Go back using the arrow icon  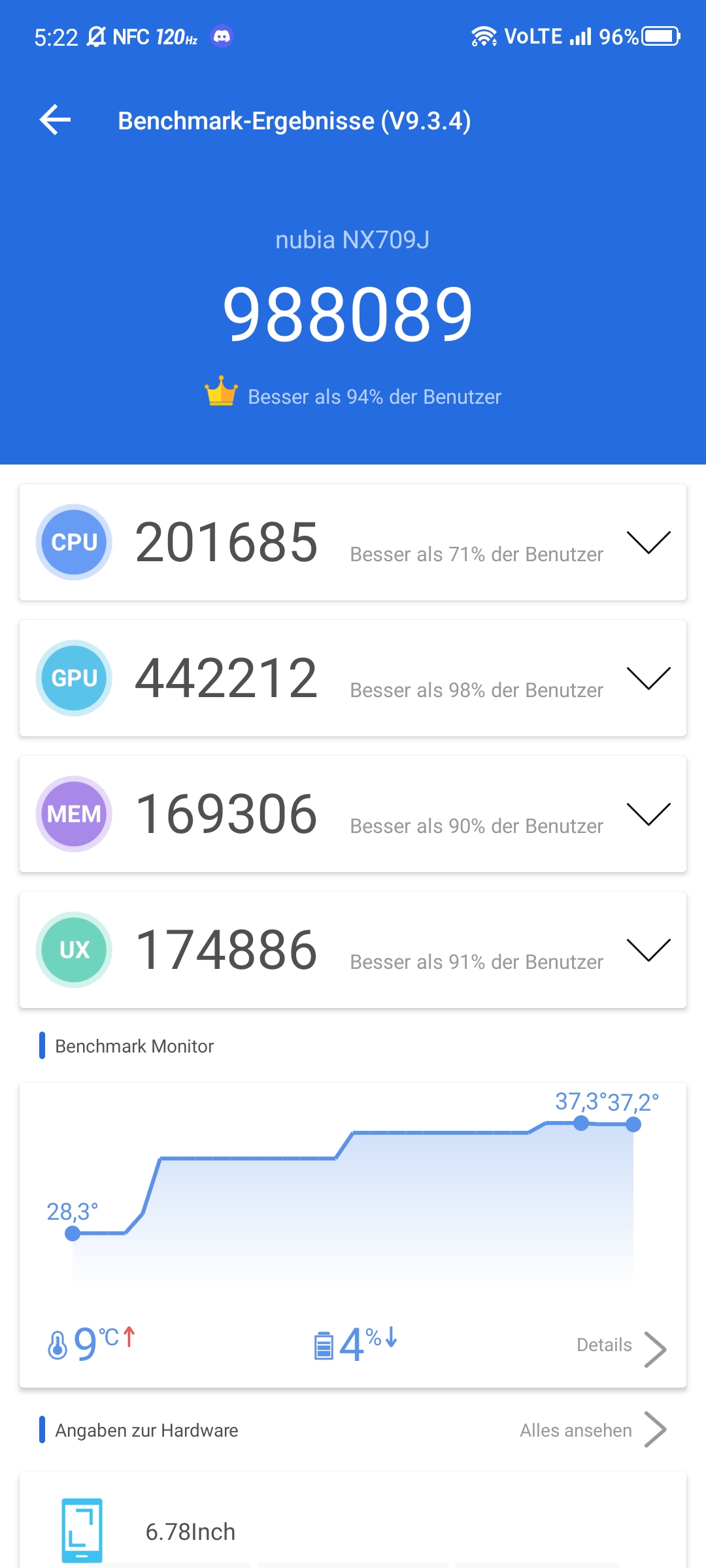[55, 120]
